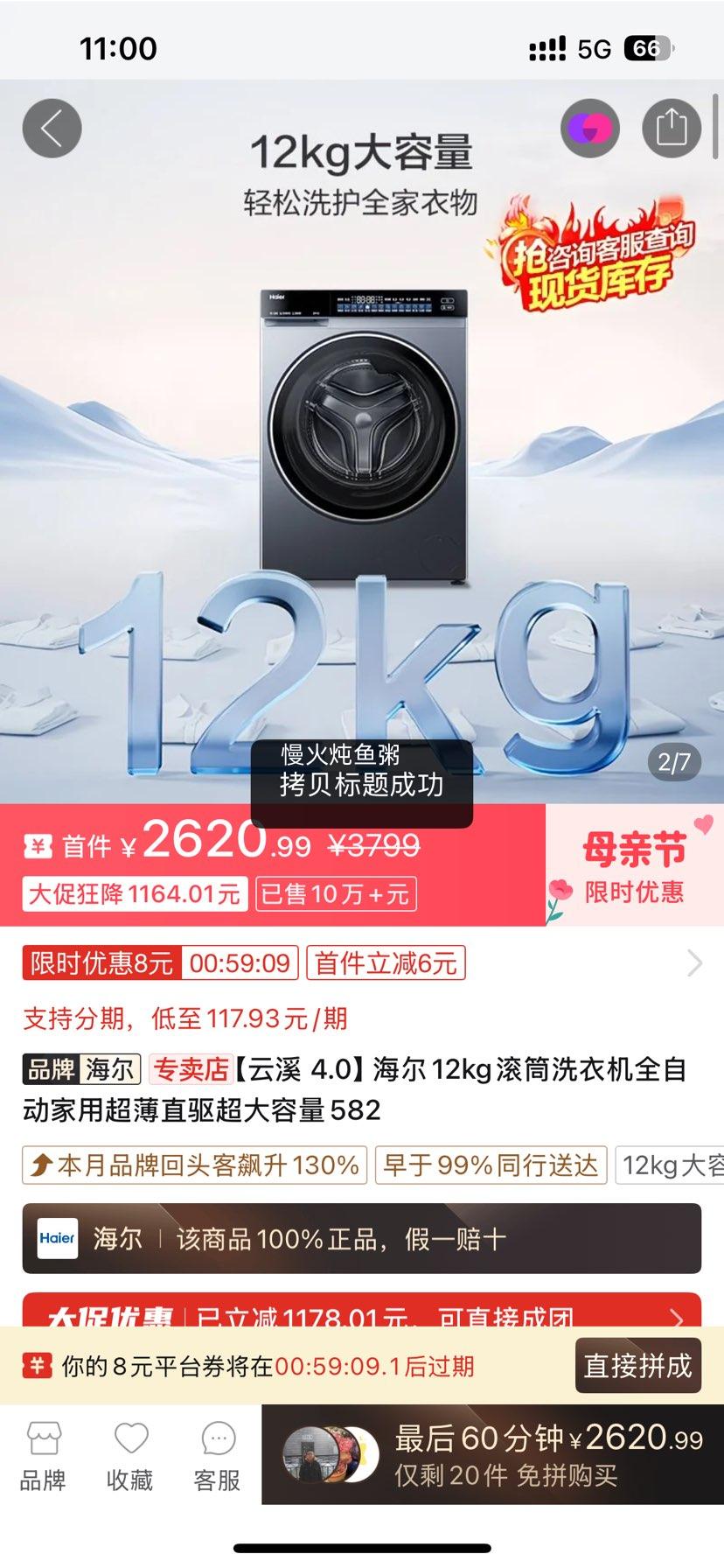
Task: Open the 大促优惠 已立减 banner
Action: (x=362, y=1309)
